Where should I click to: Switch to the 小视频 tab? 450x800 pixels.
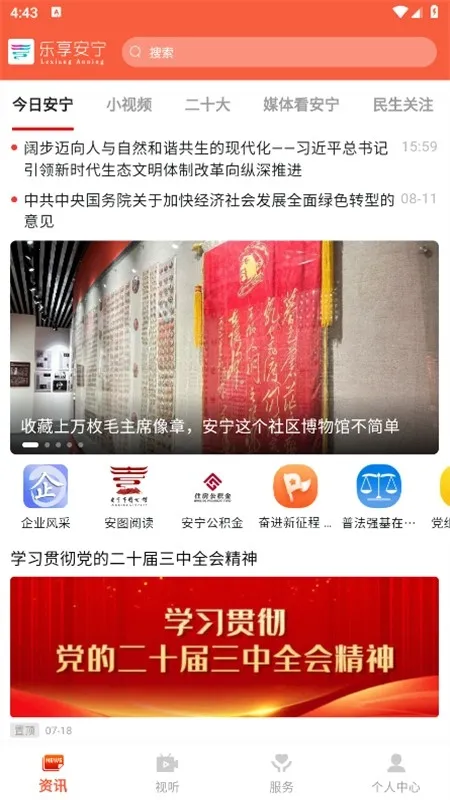(x=129, y=105)
